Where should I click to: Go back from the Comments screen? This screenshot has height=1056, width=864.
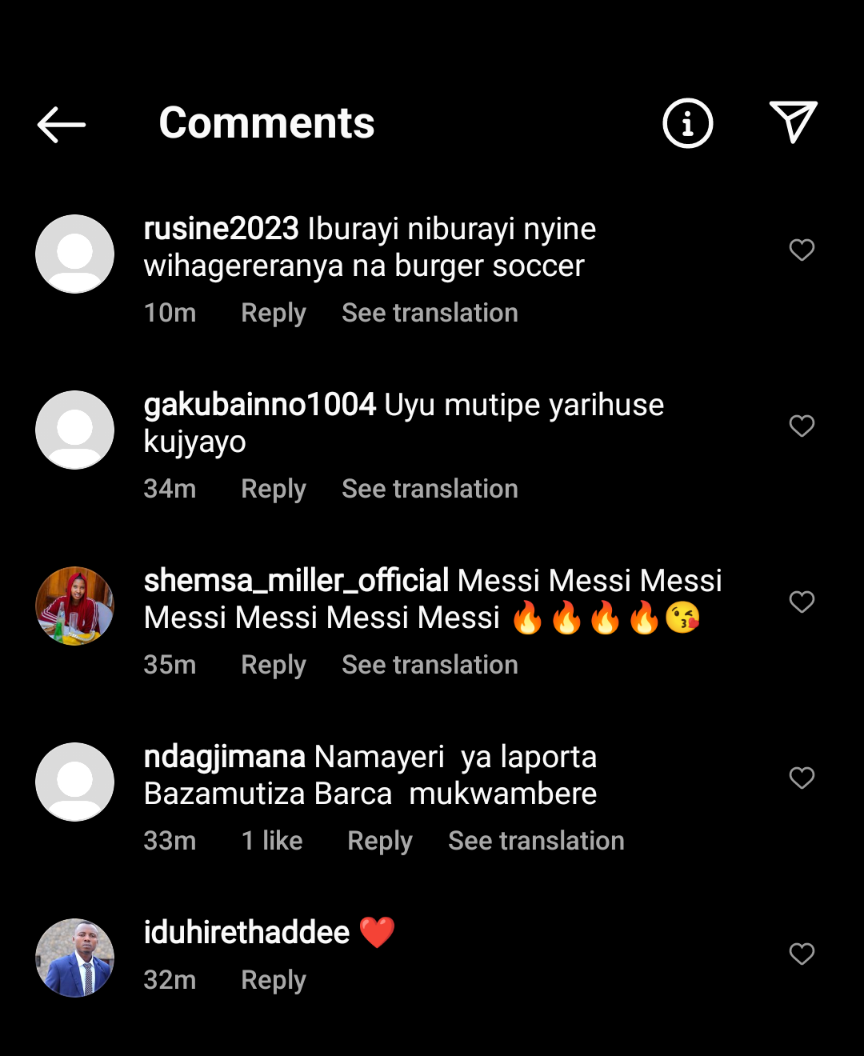click(x=61, y=125)
